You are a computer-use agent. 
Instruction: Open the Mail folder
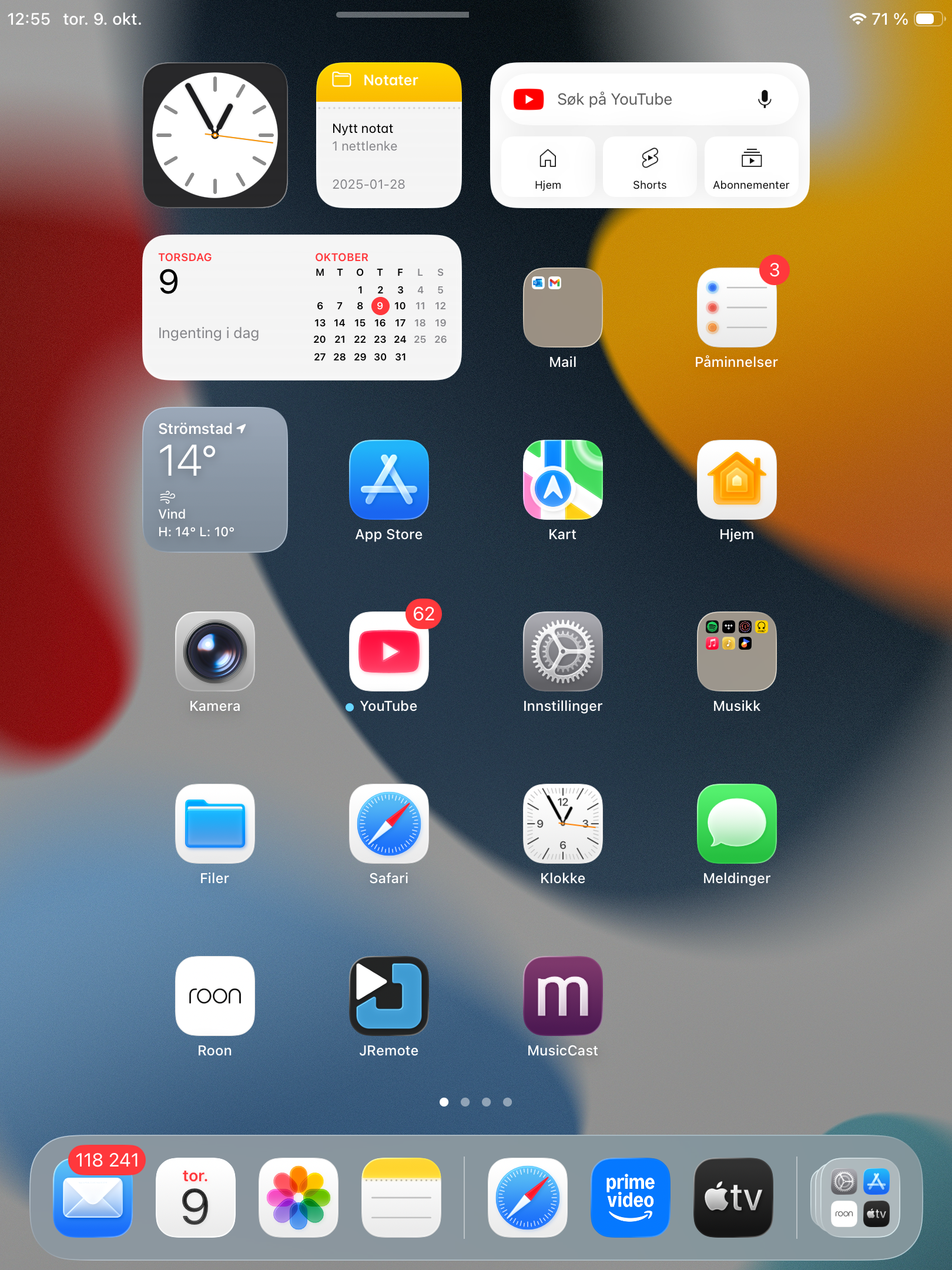tap(562, 308)
